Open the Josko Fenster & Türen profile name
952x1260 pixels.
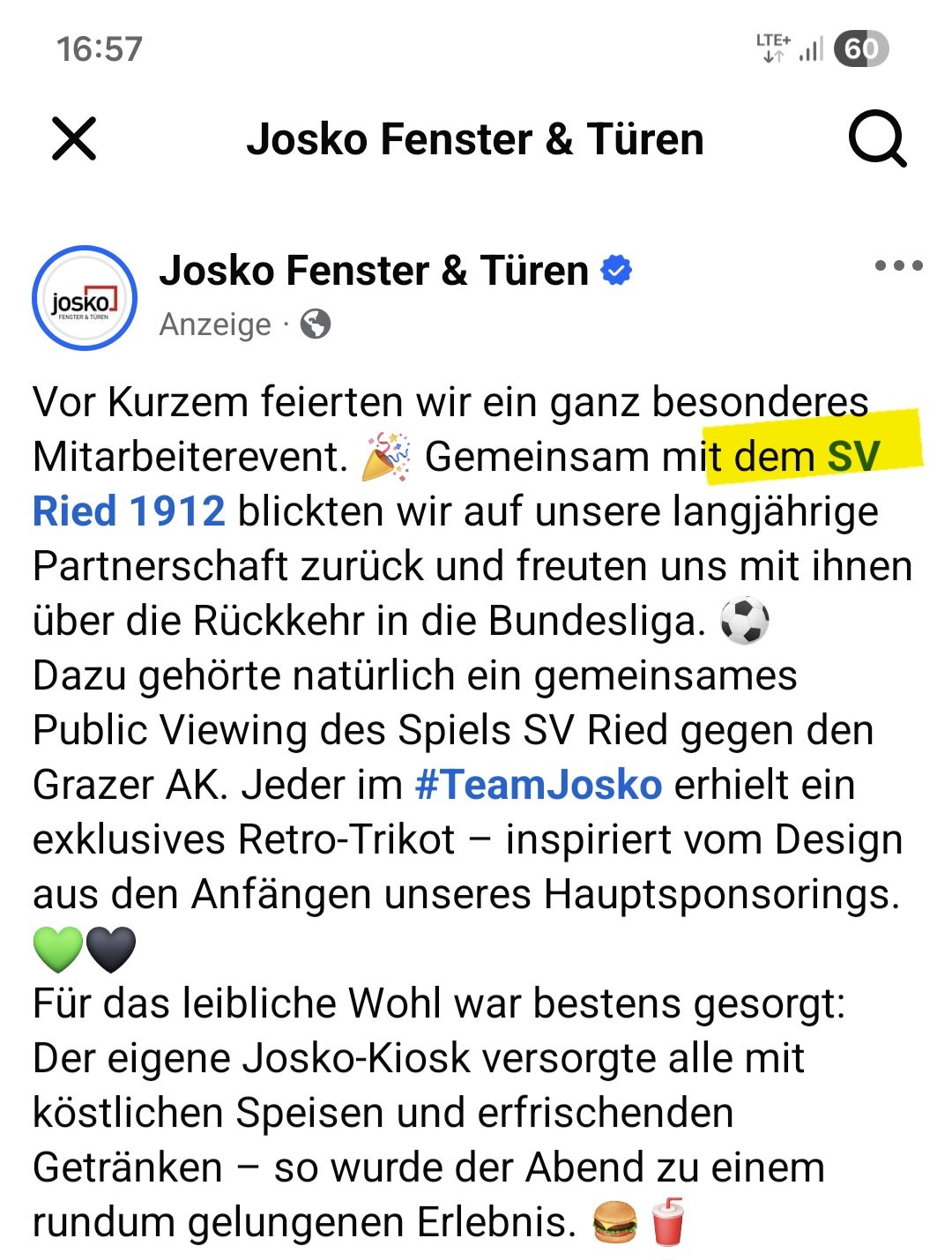(374, 271)
